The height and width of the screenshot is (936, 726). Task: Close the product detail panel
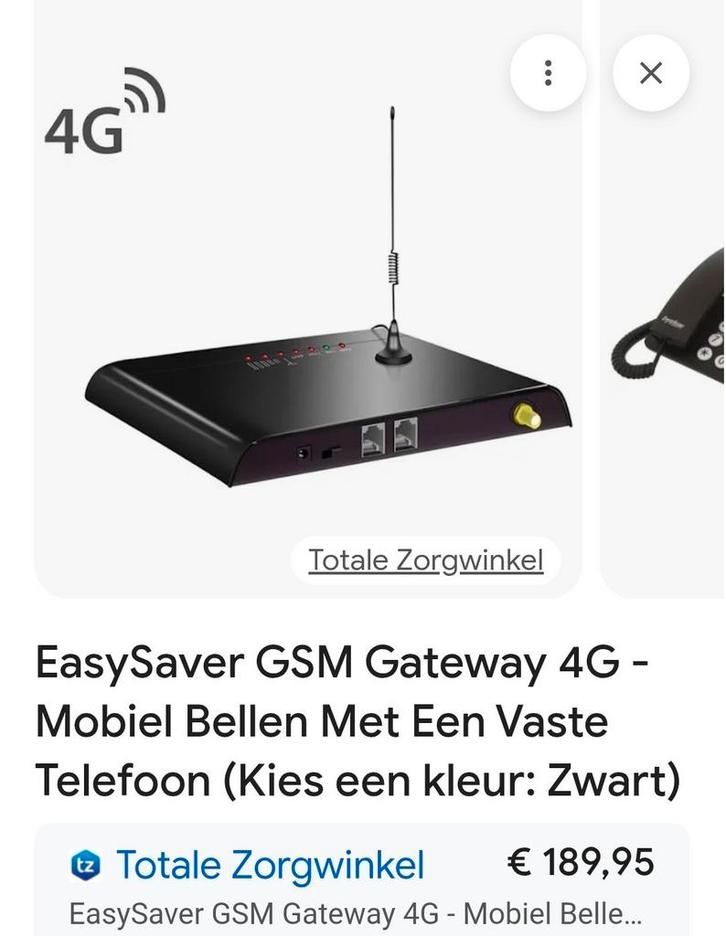pyautogui.click(x=651, y=73)
